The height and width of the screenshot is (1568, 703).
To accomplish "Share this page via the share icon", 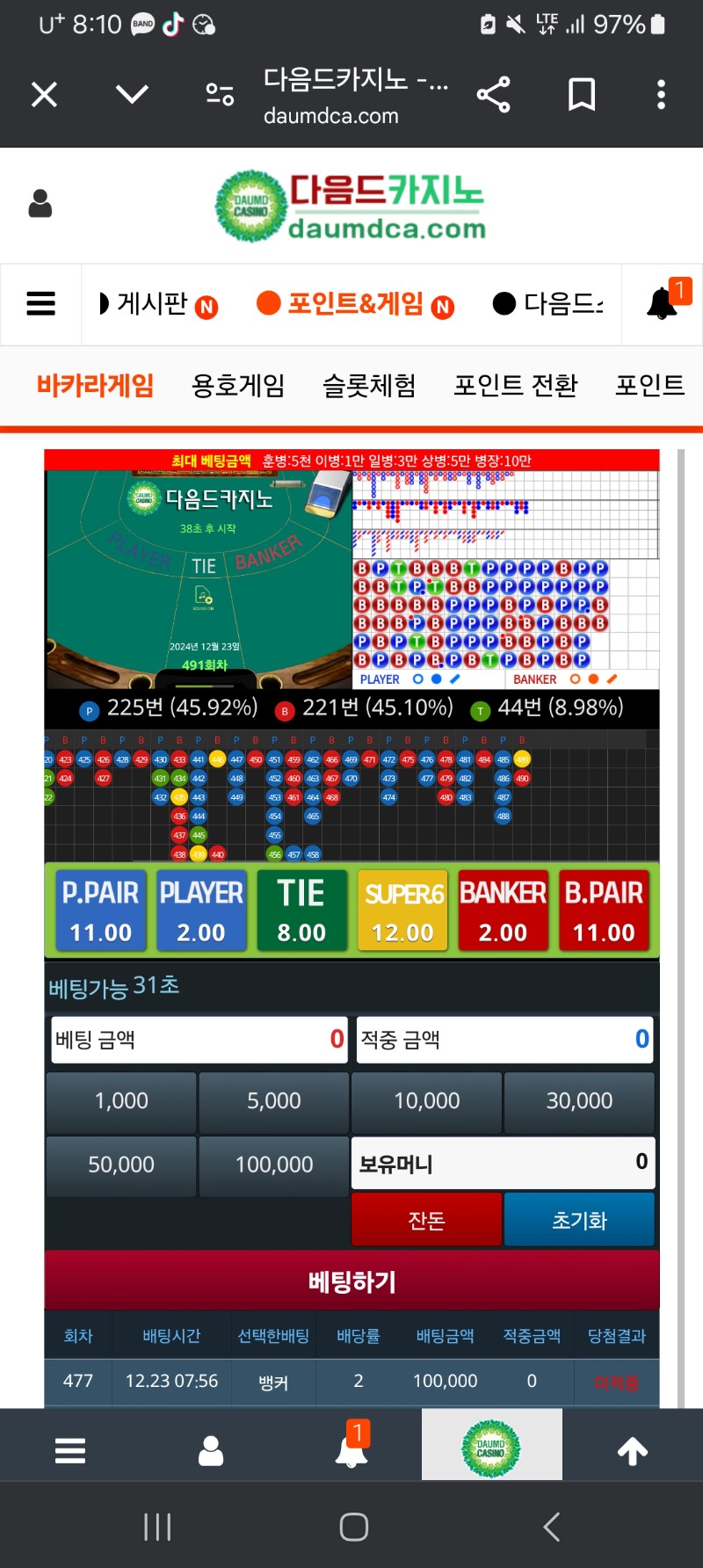I will (493, 94).
